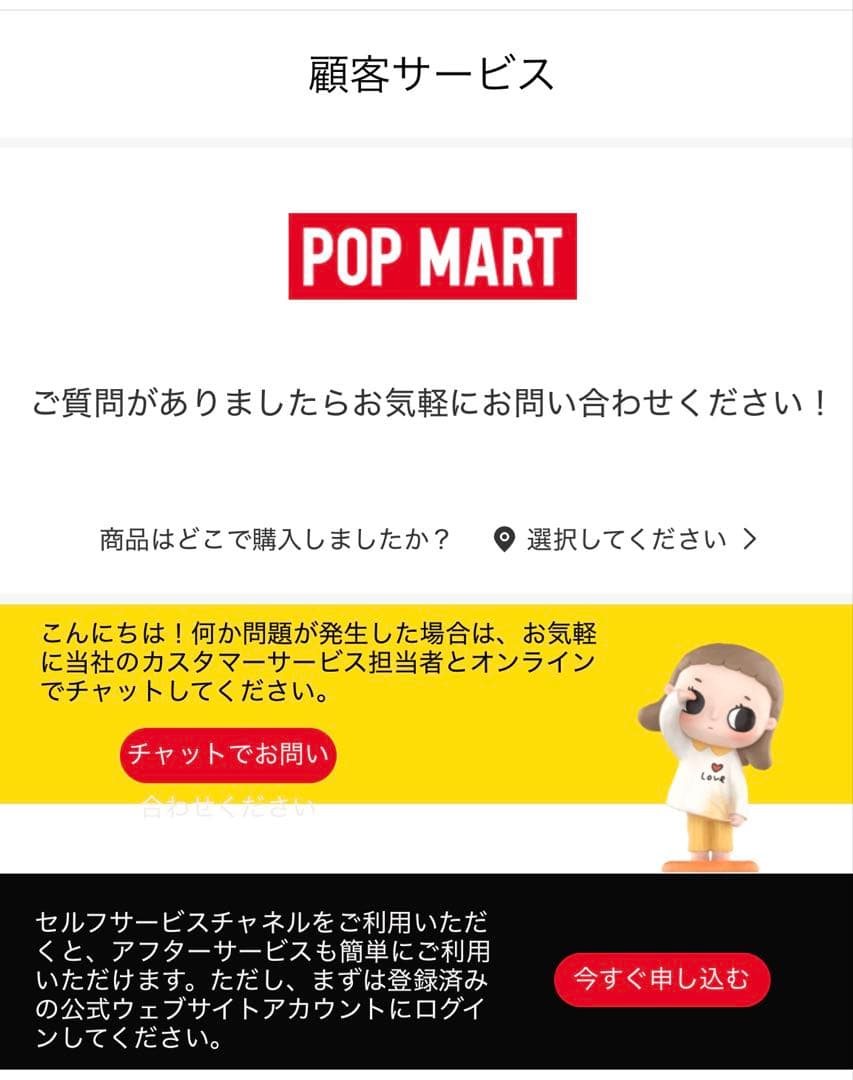This screenshot has width=853, height=1080.
Task: Click the 顧客サービス header title
Action: click(x=433, y=72)
